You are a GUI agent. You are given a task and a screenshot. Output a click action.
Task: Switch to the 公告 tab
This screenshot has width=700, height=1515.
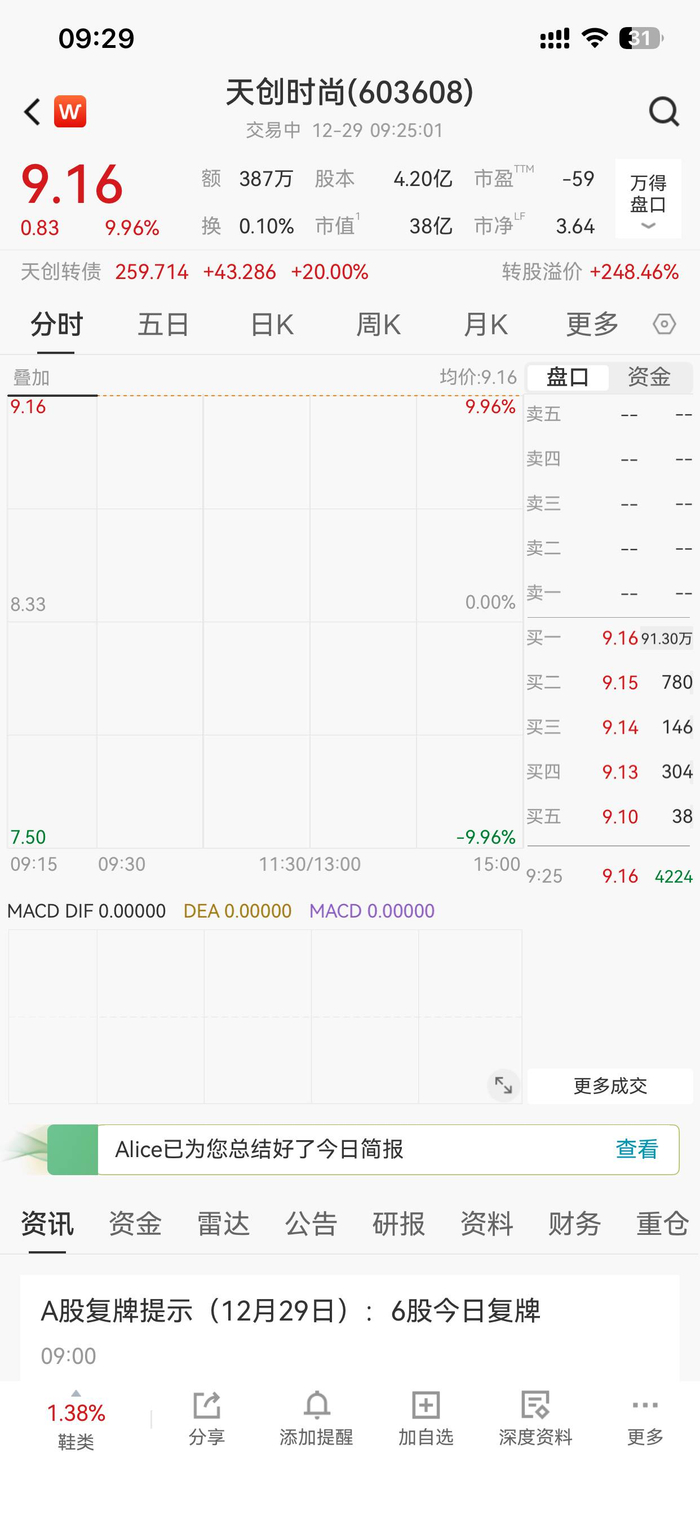pyautogui.click(x=311, y=1223)
